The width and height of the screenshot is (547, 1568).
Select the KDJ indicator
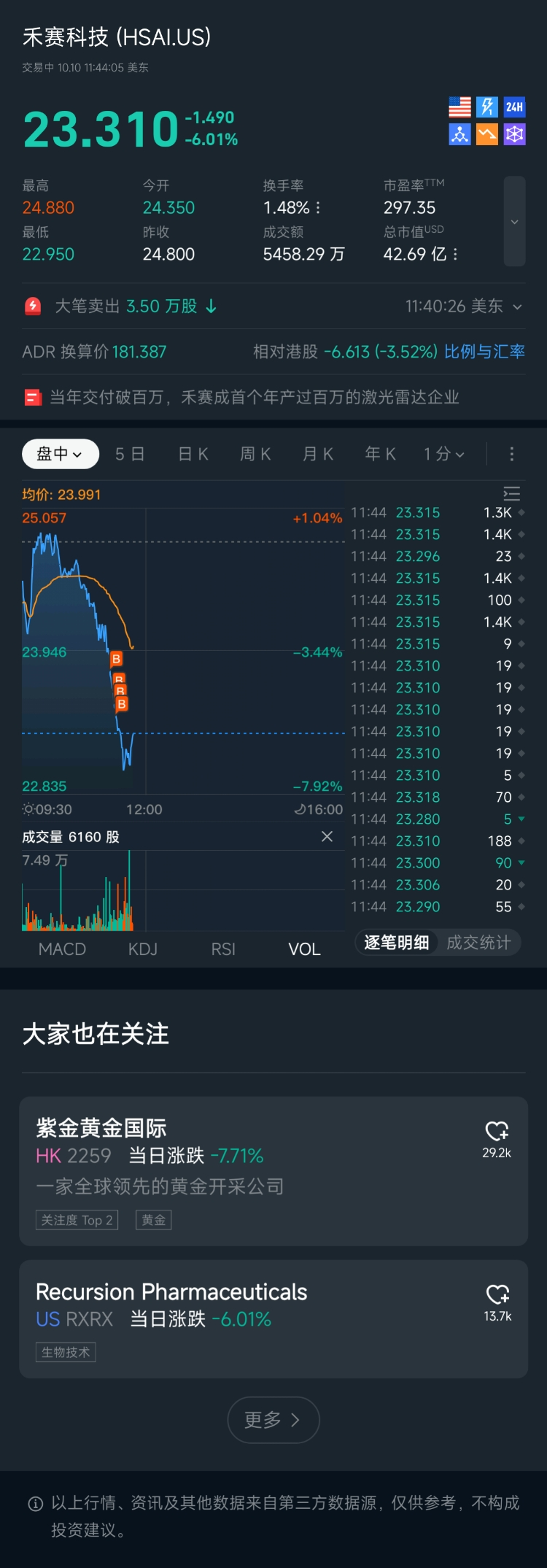tap(143, 949)
